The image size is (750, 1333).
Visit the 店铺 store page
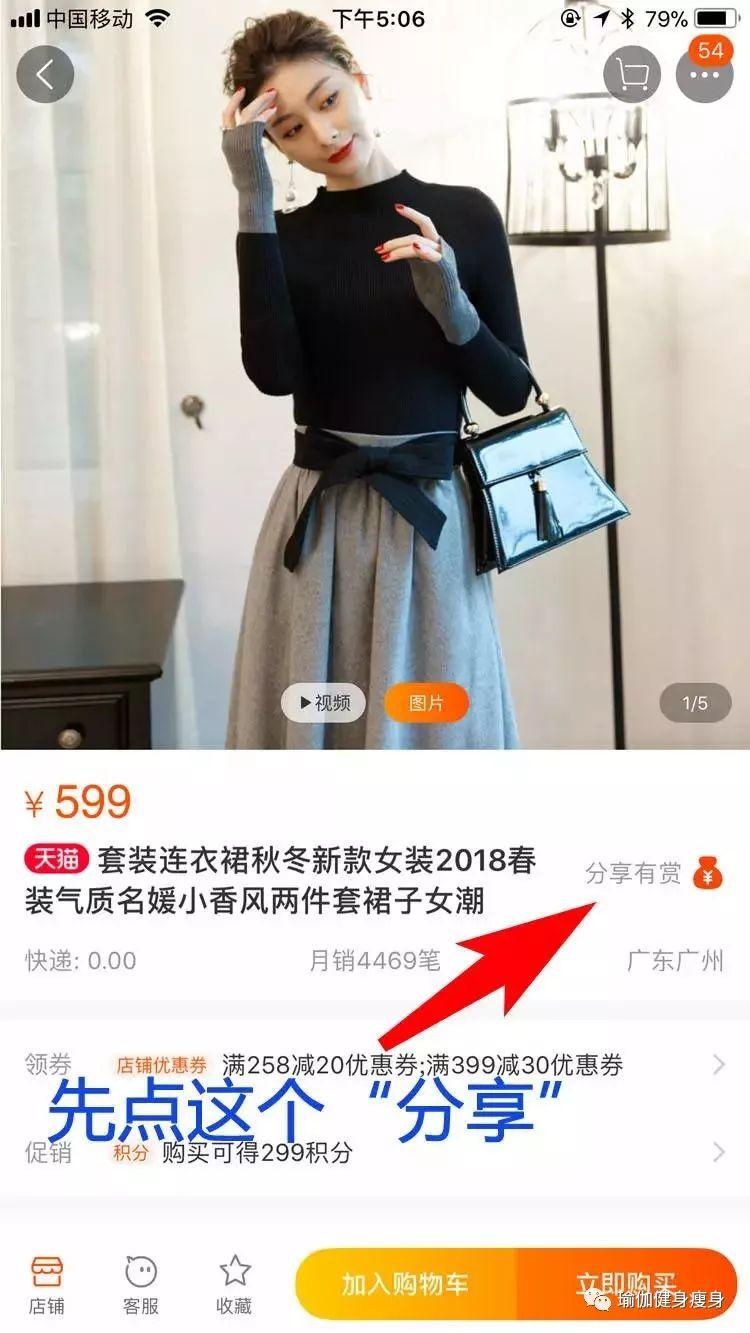(46, 1285)
